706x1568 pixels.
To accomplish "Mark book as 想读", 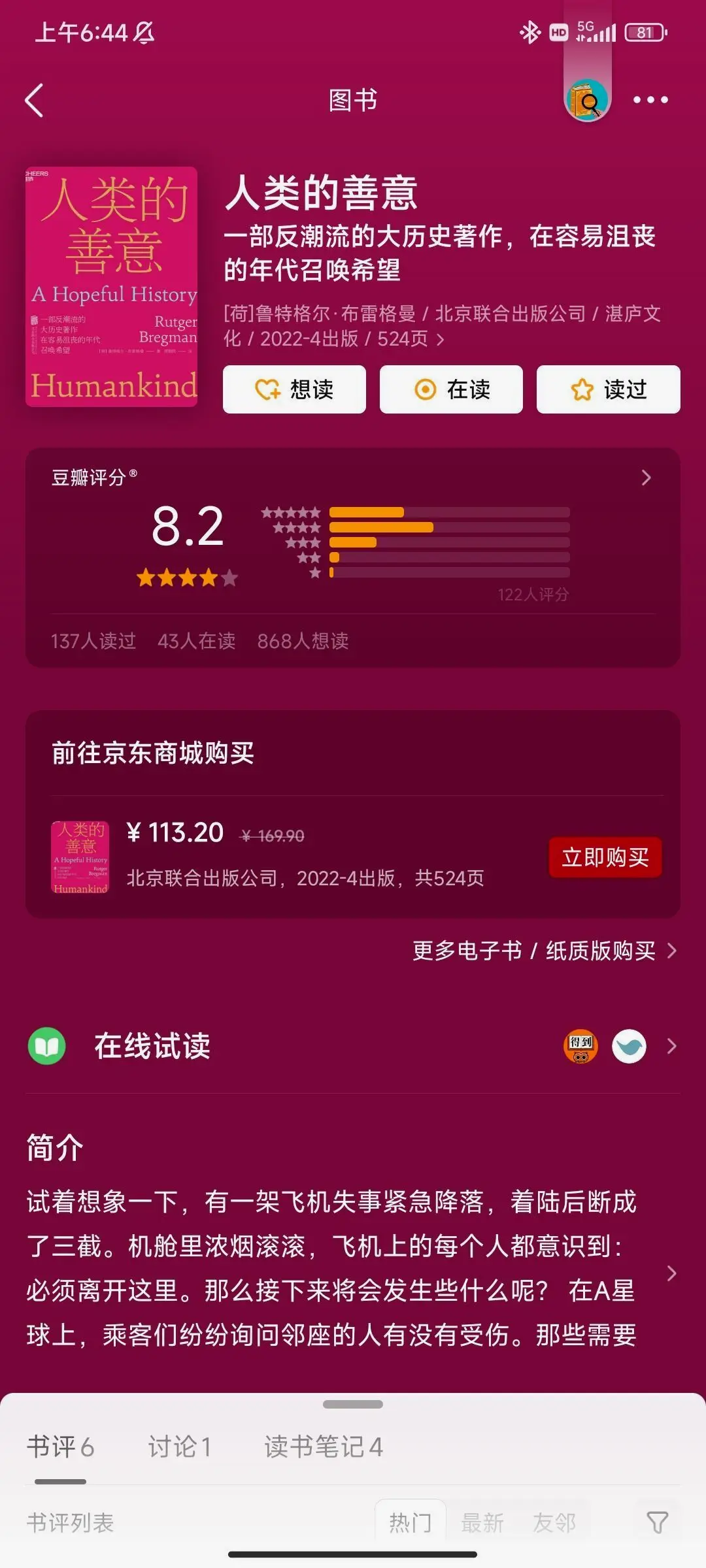I will pyautogui.click(x=294, y=390).
